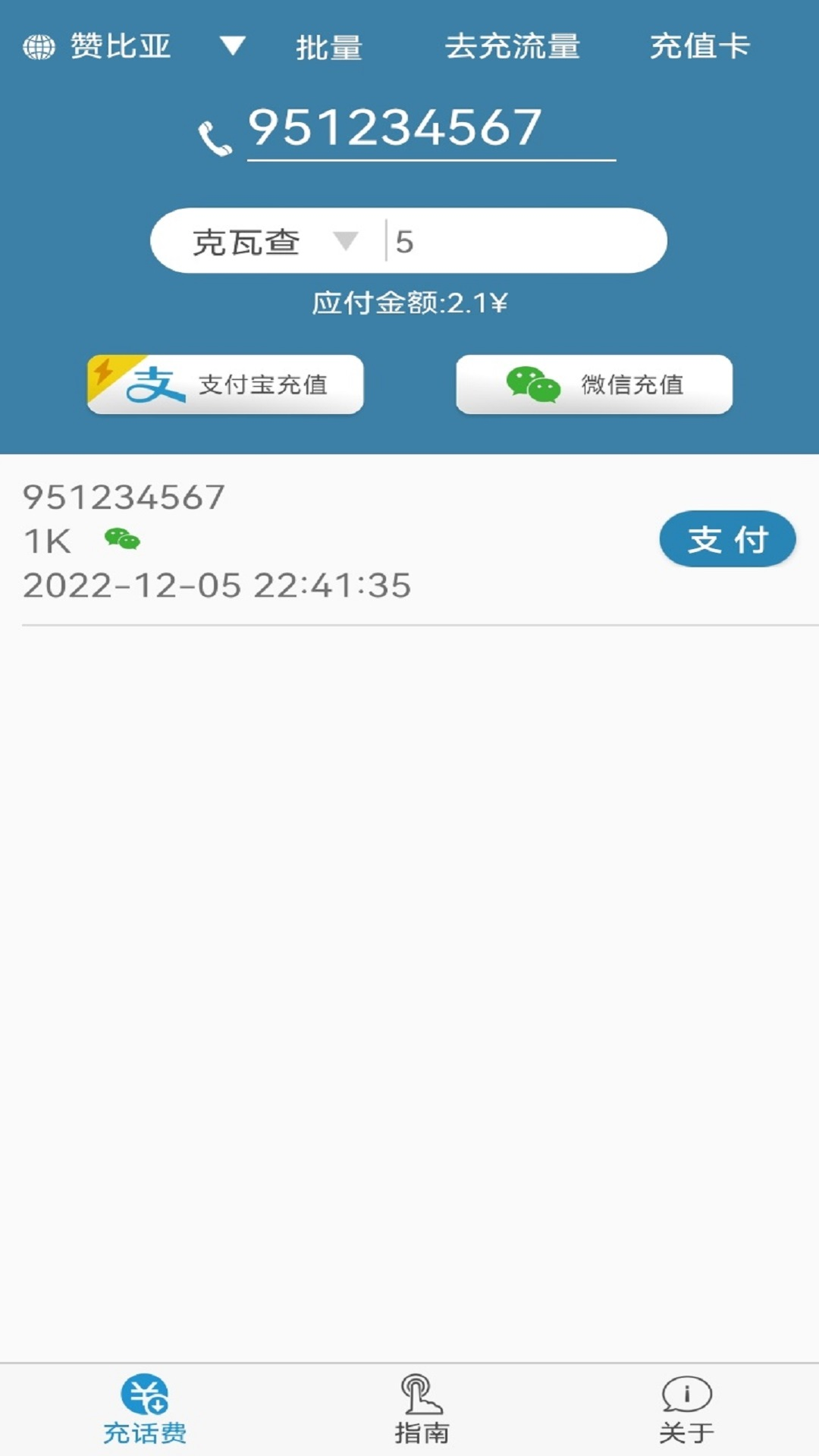Viewport: 819px width, 1456px height.
Task: Edit the phone number field 951234567
Action: click(x=430, y=127)
